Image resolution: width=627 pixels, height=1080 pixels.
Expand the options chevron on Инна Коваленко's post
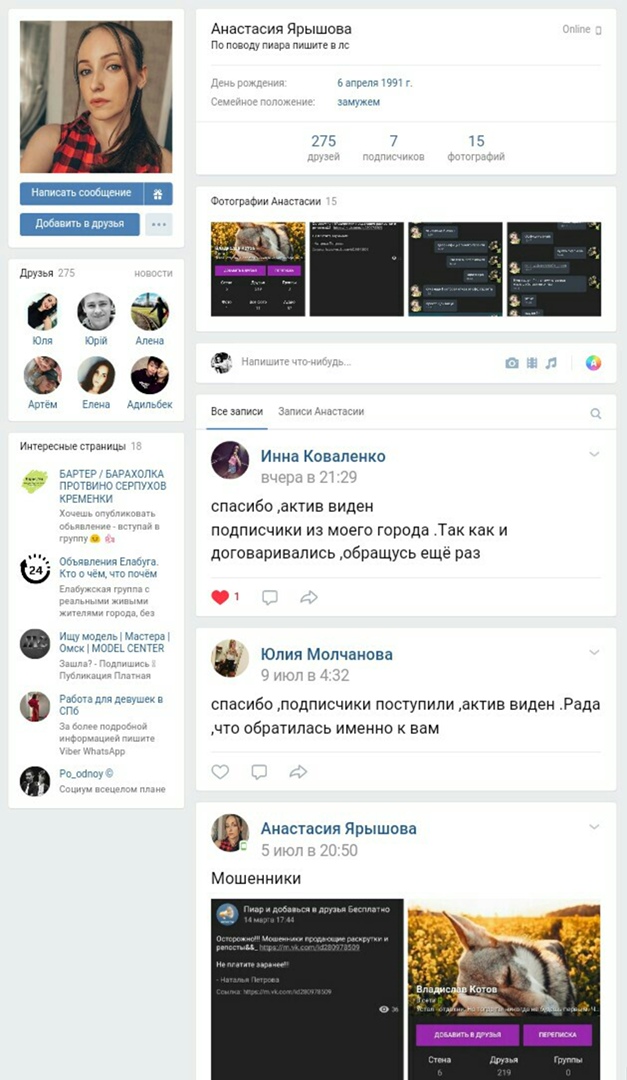point(594,455)
